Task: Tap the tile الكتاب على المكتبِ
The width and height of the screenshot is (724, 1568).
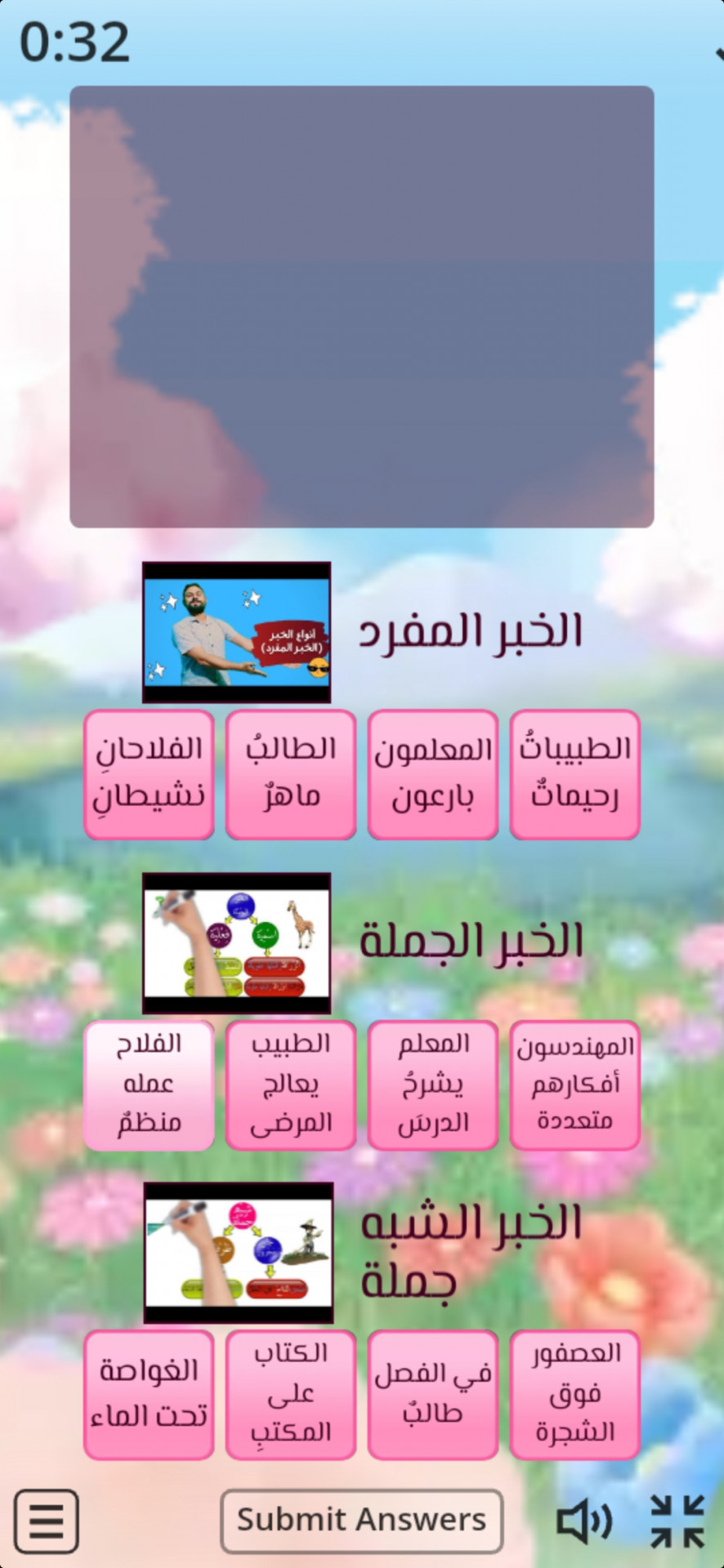Action: point(291,1395)
